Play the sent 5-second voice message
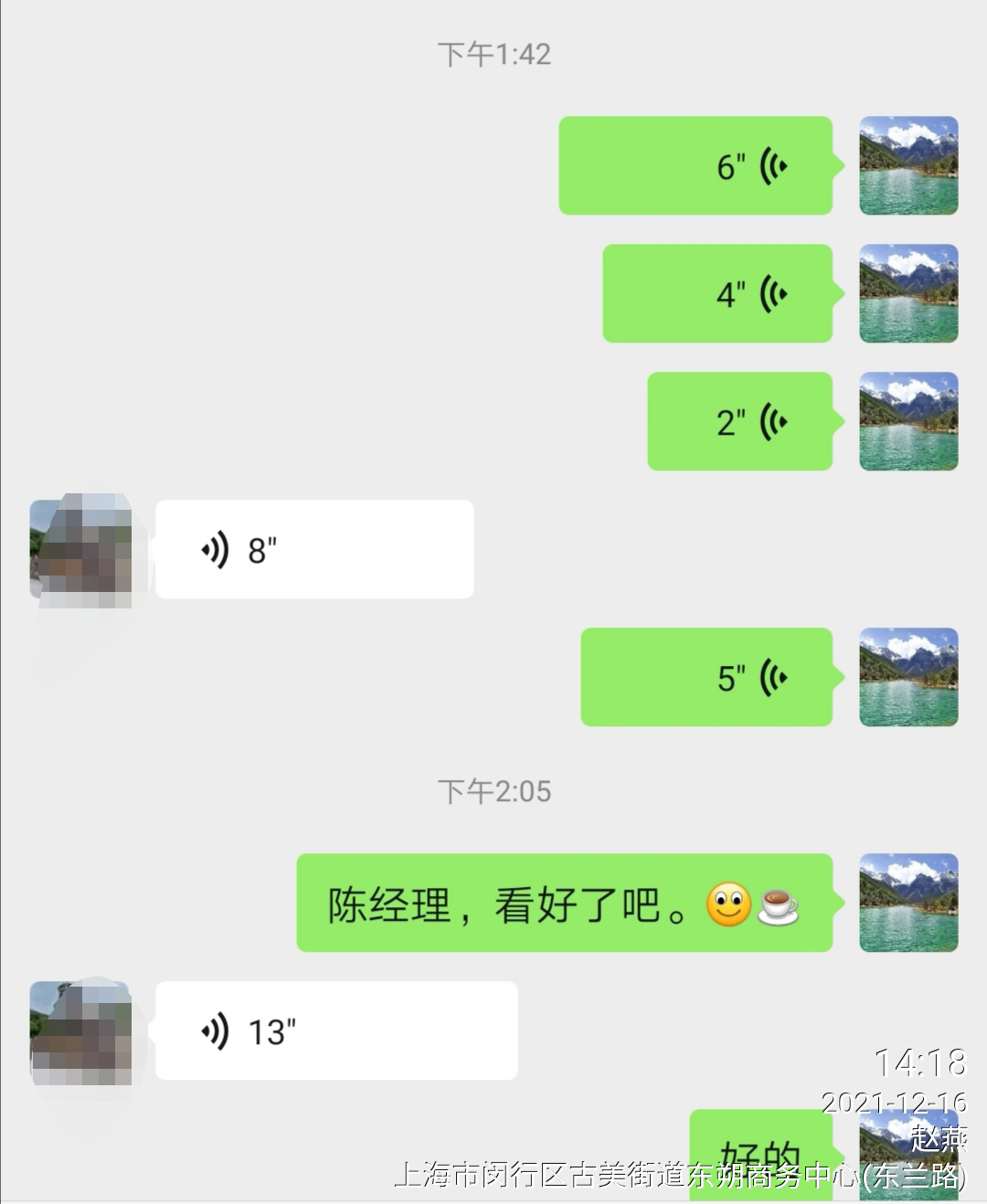This screenshot has width=987, height=1204. (706, 678)
